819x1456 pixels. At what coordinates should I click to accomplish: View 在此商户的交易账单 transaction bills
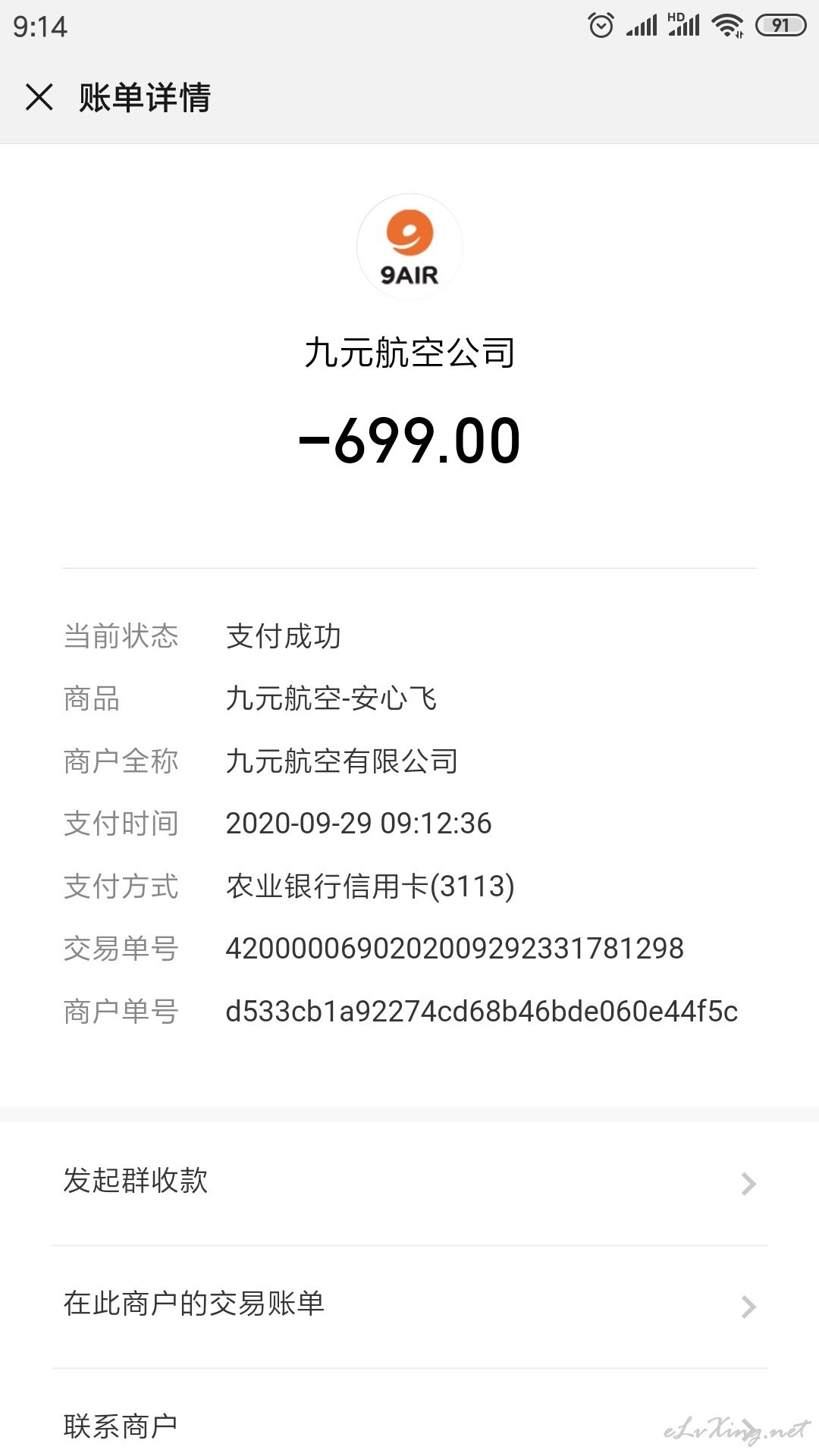pos(409,1306)
